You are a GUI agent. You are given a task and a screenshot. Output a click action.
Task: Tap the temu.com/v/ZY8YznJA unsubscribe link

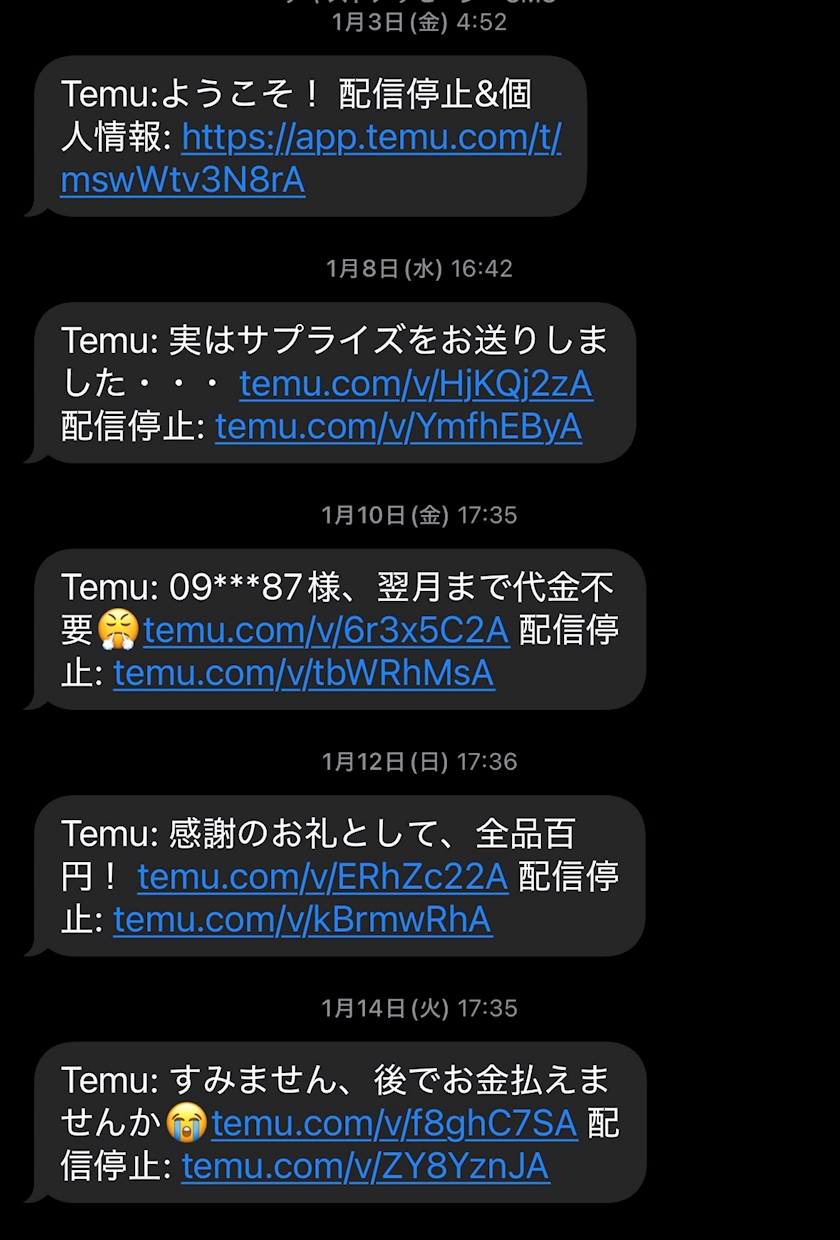pyautogui.click(x=365, y=1167)
